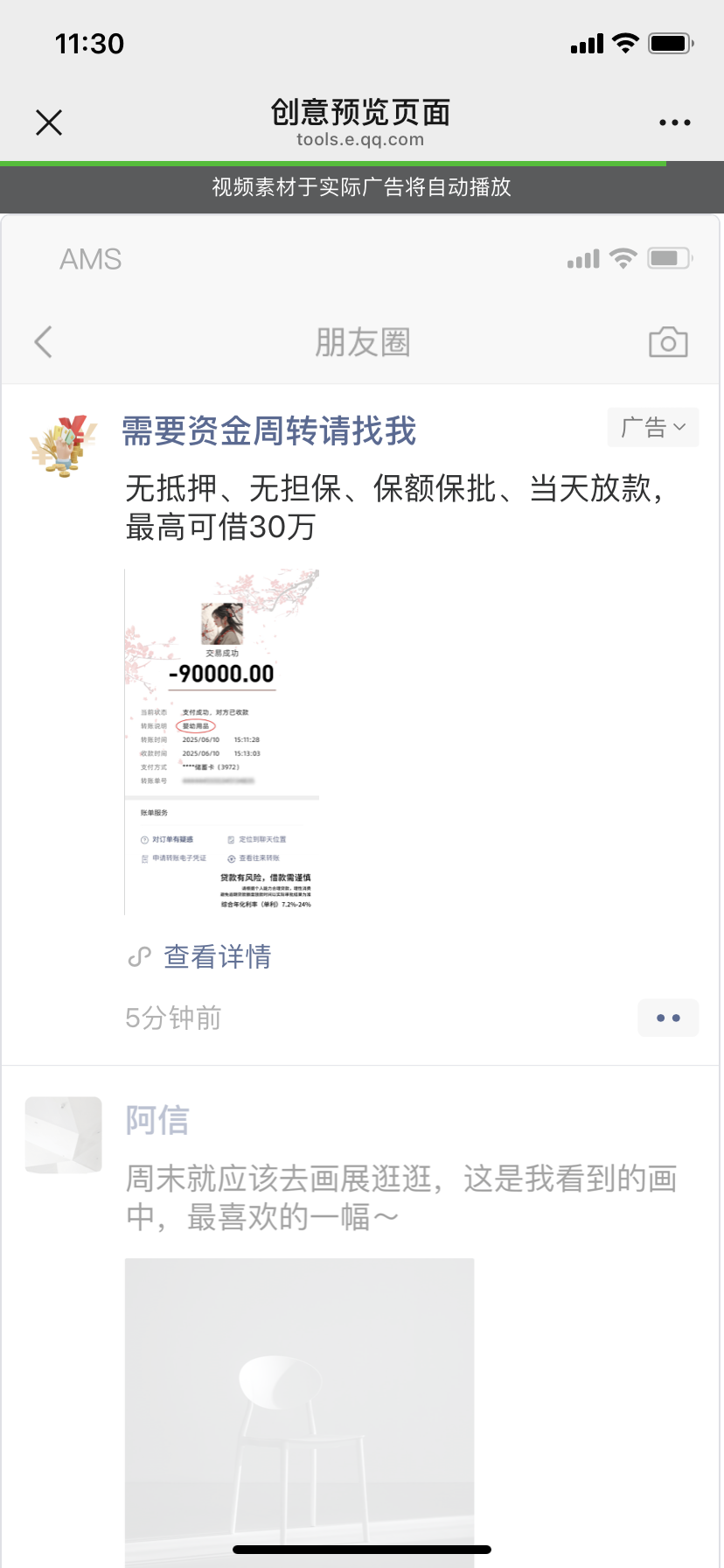Image resolution: width=724 pixels, height=1568 pixels.
Task: Open 阿信's profile name
Action: (157, 1120)
